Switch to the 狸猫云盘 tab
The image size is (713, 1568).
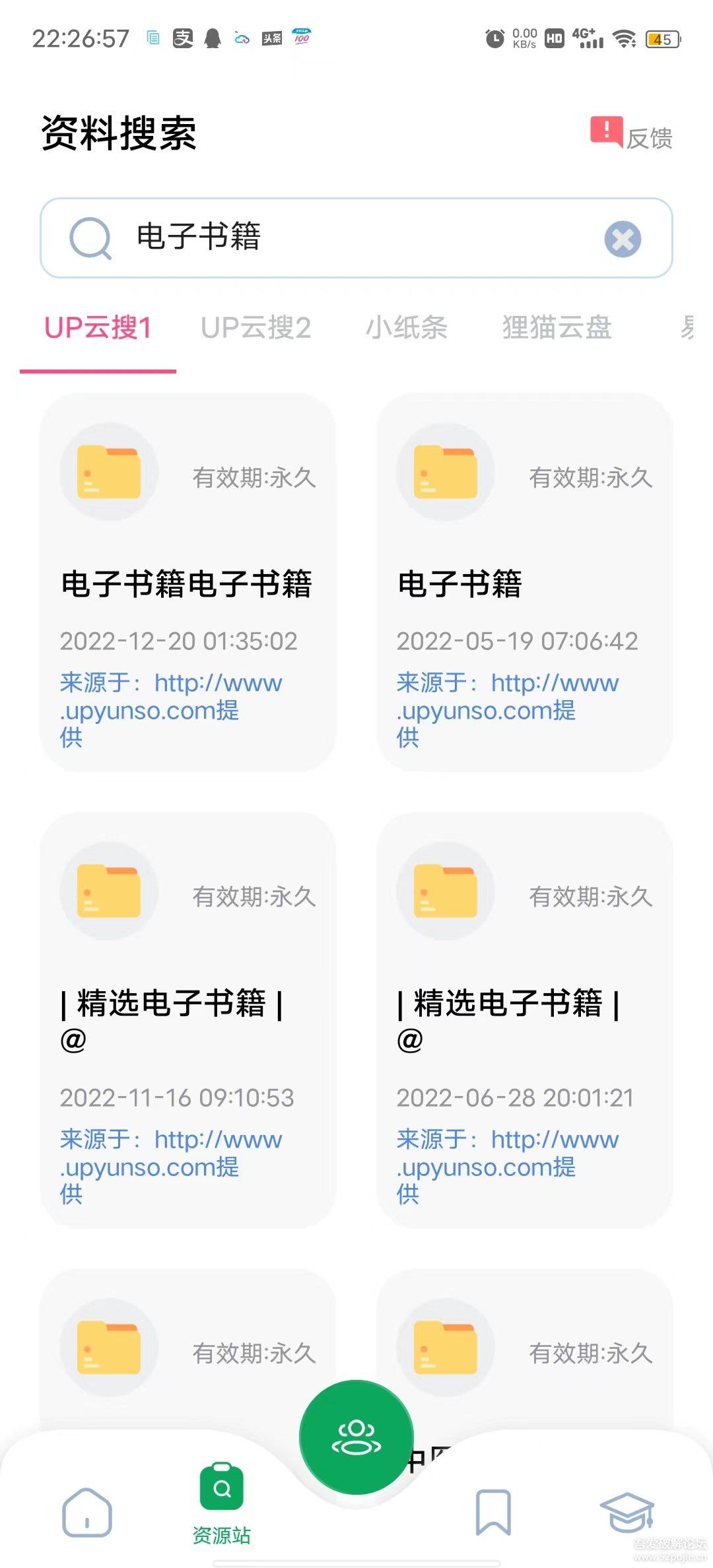[557, 328]
